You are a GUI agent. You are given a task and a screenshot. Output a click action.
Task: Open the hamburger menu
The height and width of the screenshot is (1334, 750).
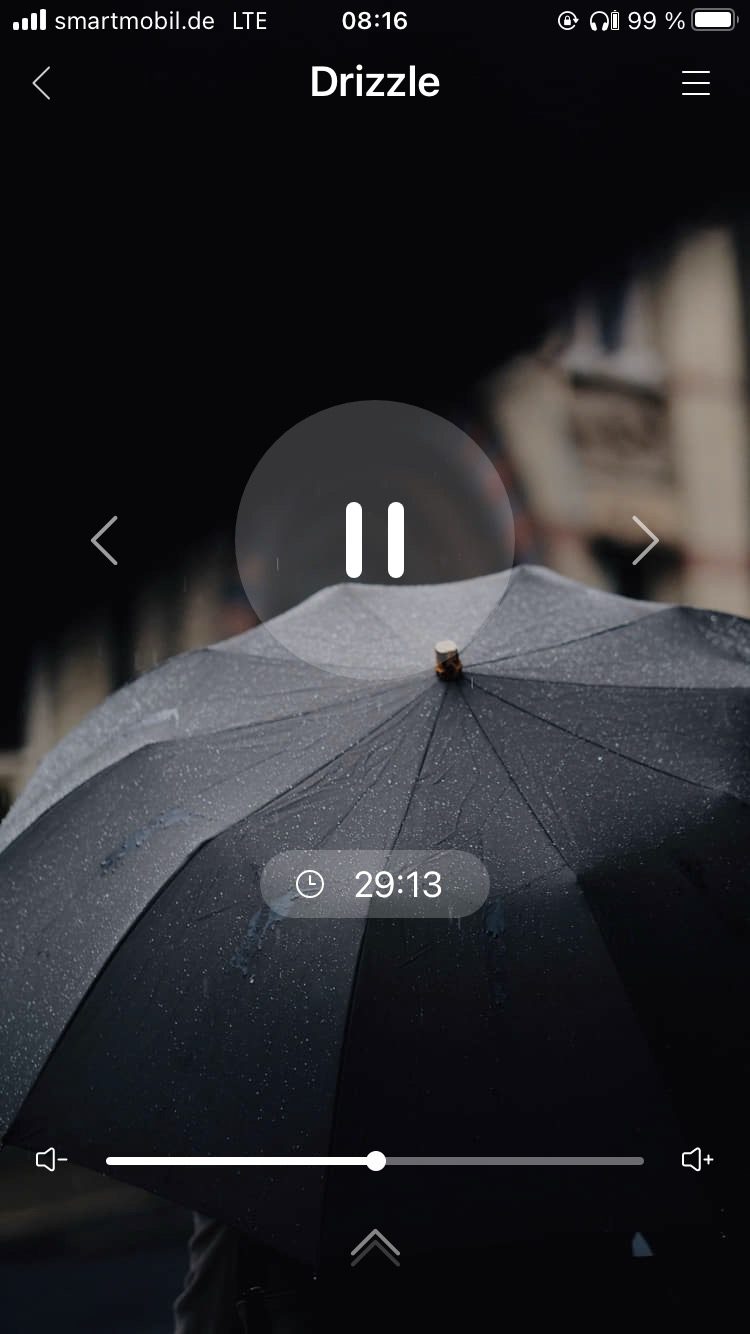click(696, 83)
